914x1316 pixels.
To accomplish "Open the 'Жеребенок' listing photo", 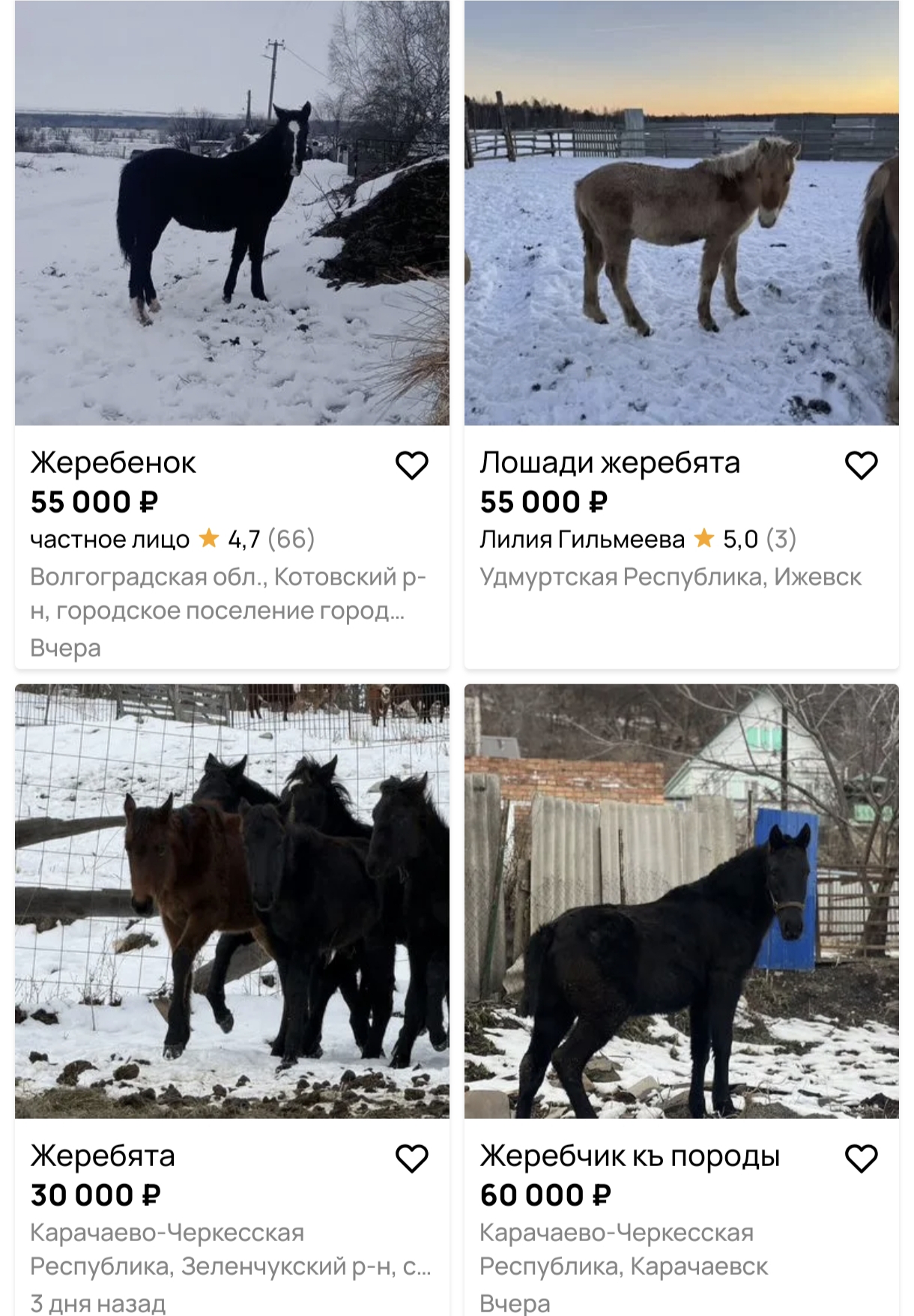I will coord(232,214).
